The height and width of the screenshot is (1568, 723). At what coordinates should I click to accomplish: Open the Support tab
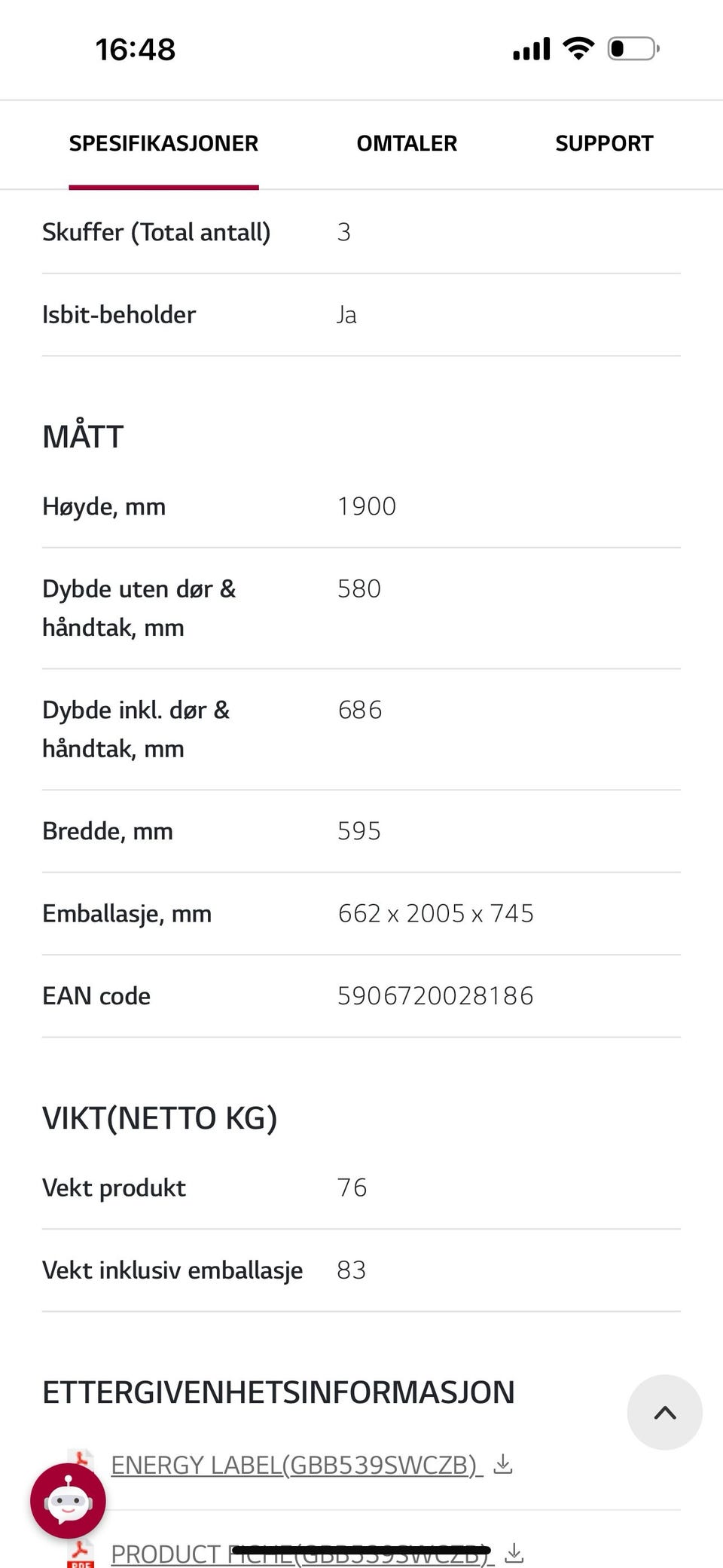pyautogui.click(x=604, y=143)
